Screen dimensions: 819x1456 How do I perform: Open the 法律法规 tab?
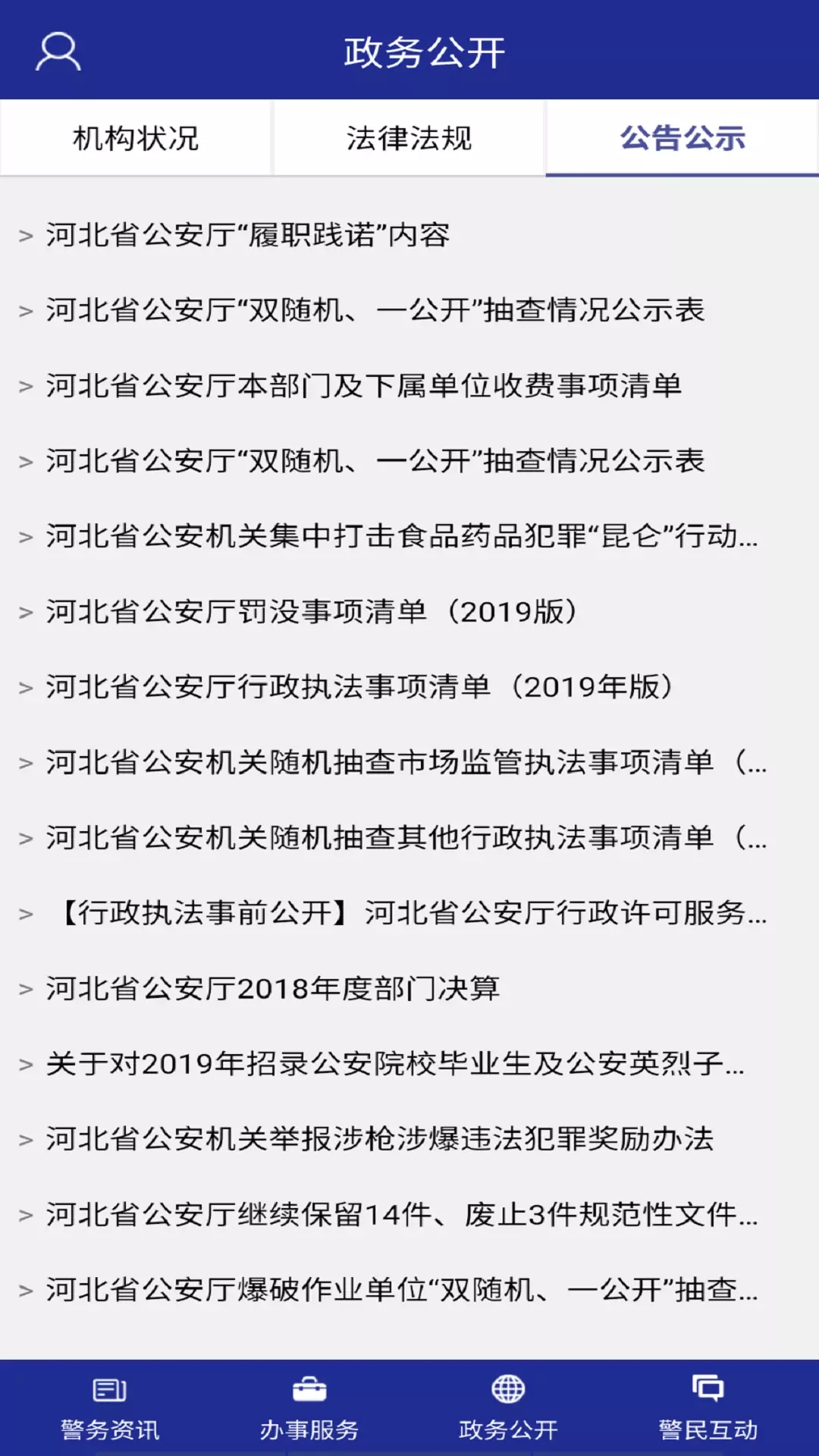(409, 138)
